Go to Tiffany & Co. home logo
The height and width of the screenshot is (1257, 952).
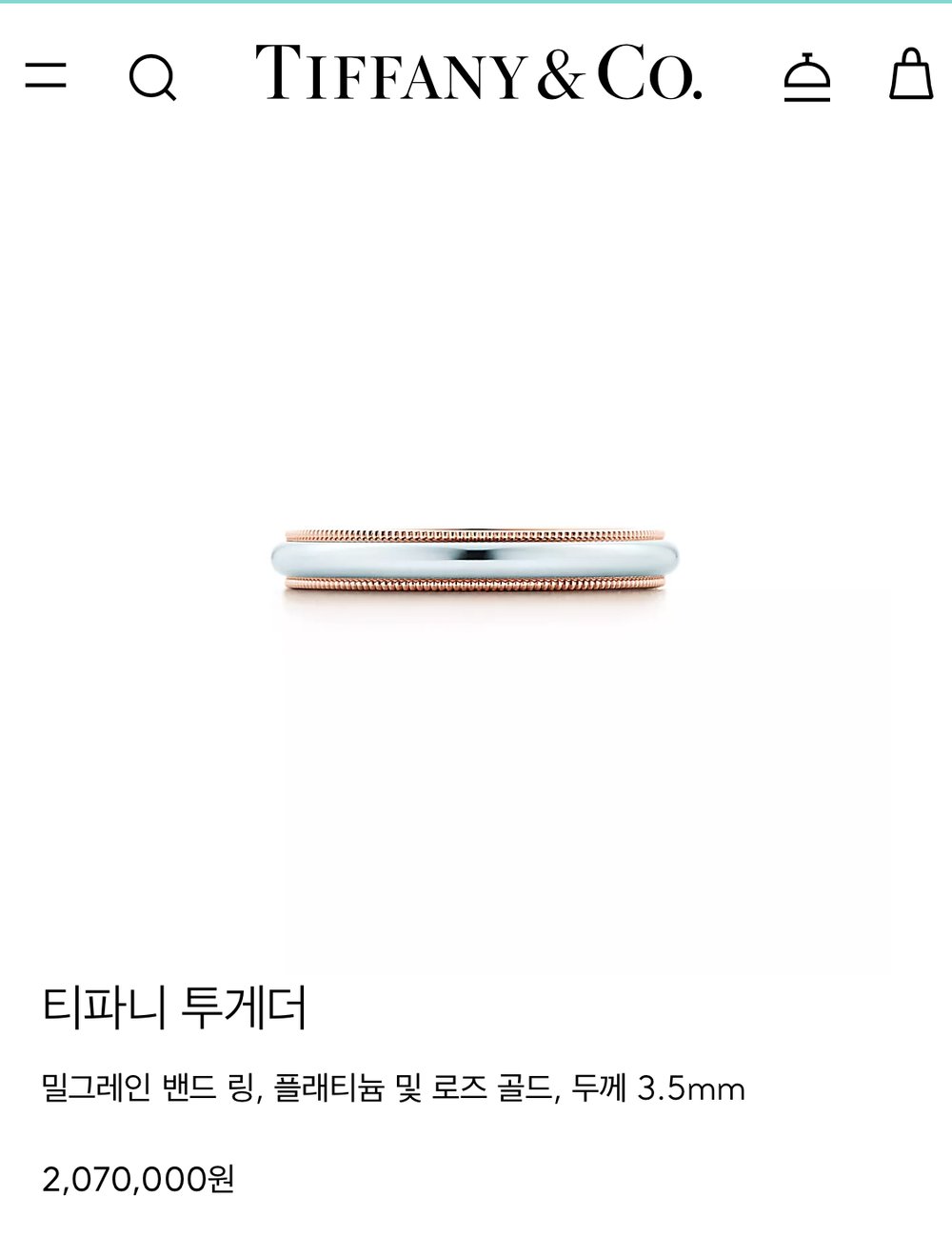pos(478,73)
